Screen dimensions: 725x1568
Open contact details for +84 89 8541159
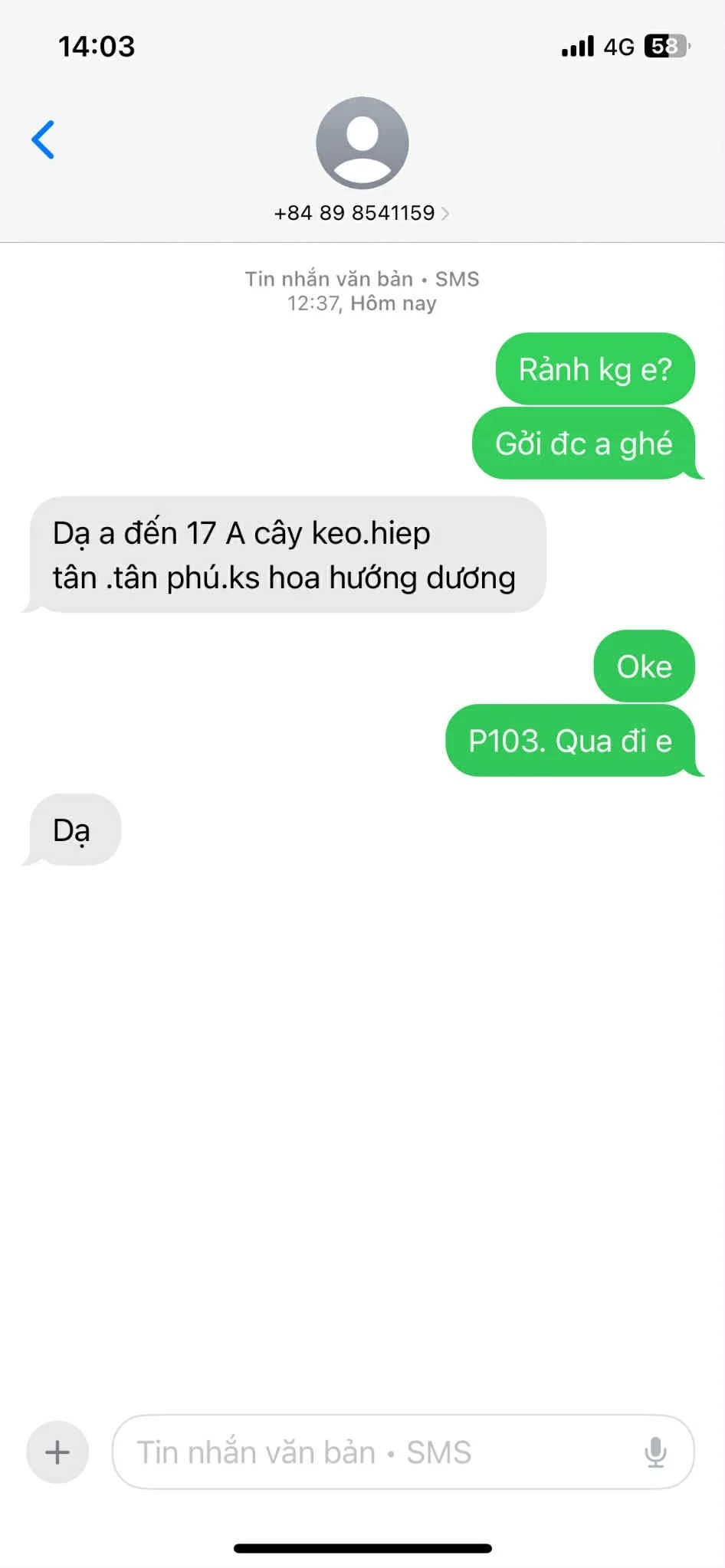pyautogui.click(x=362, y=212)
